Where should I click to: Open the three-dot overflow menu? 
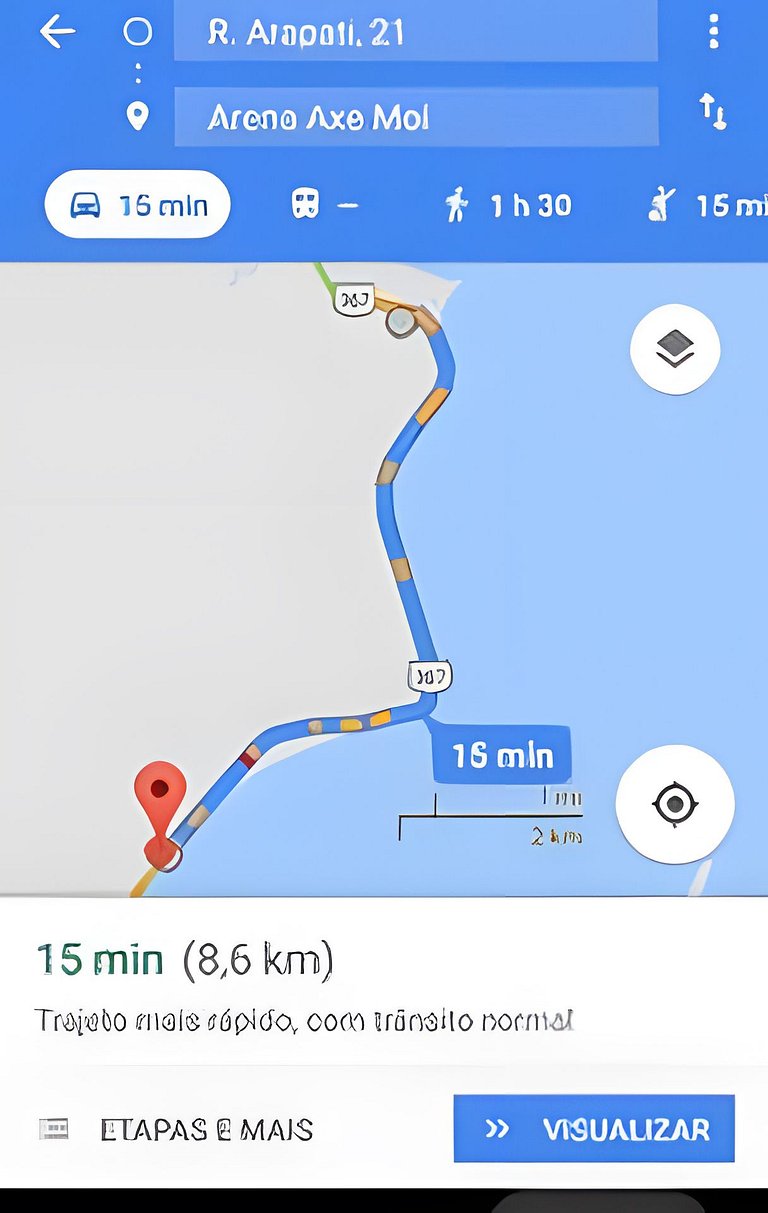pyautogui.click(x=713, y=32)
